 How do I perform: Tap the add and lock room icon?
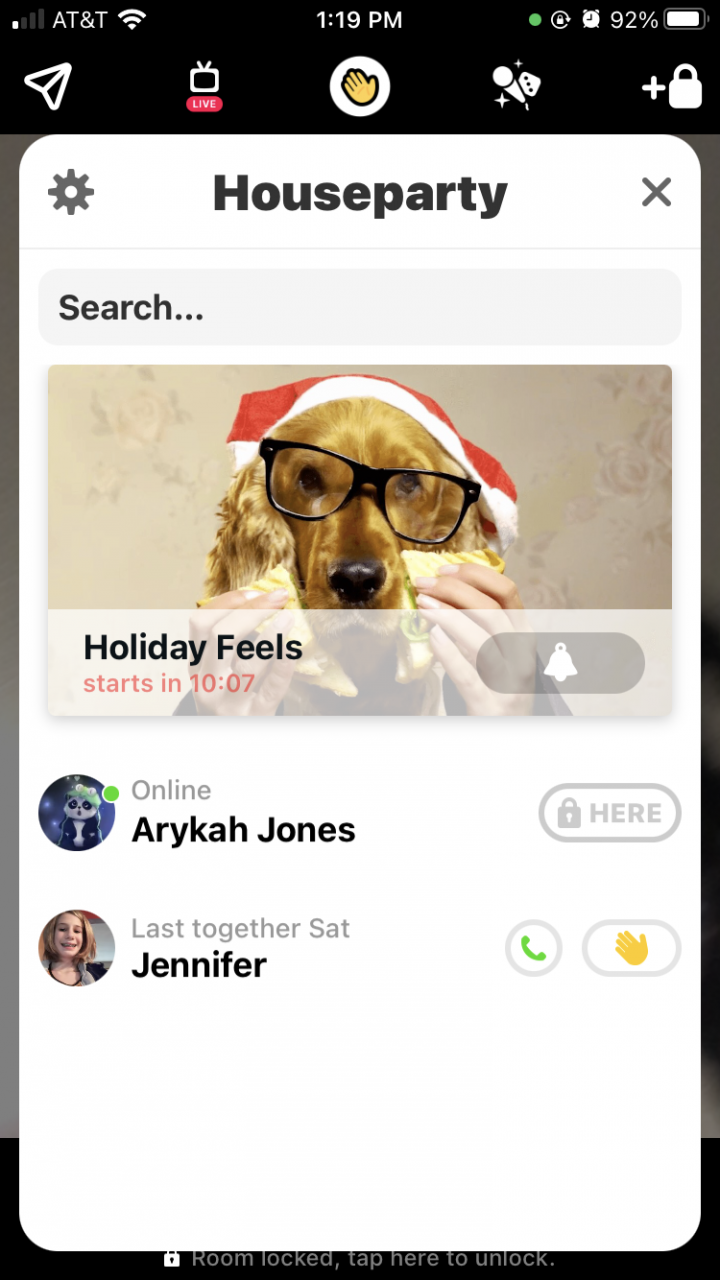(x=672, y=87)
